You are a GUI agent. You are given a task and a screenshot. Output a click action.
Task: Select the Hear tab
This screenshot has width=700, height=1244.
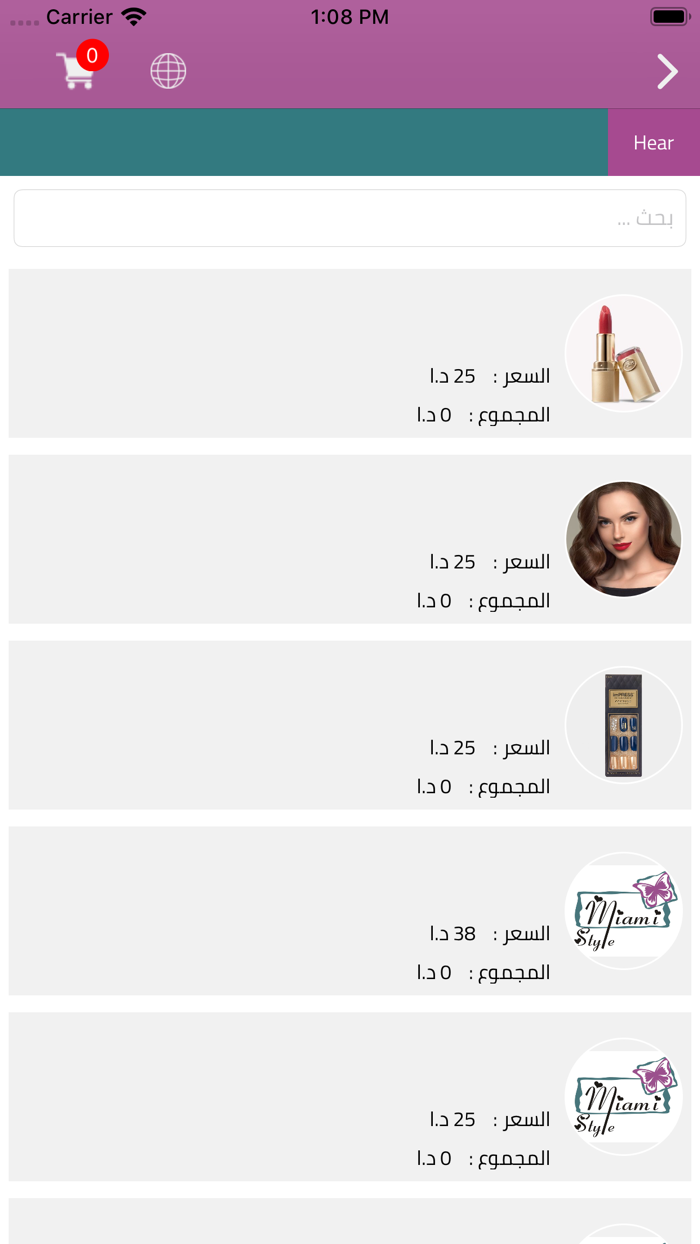pyautogui.click(x=653, y=143)
